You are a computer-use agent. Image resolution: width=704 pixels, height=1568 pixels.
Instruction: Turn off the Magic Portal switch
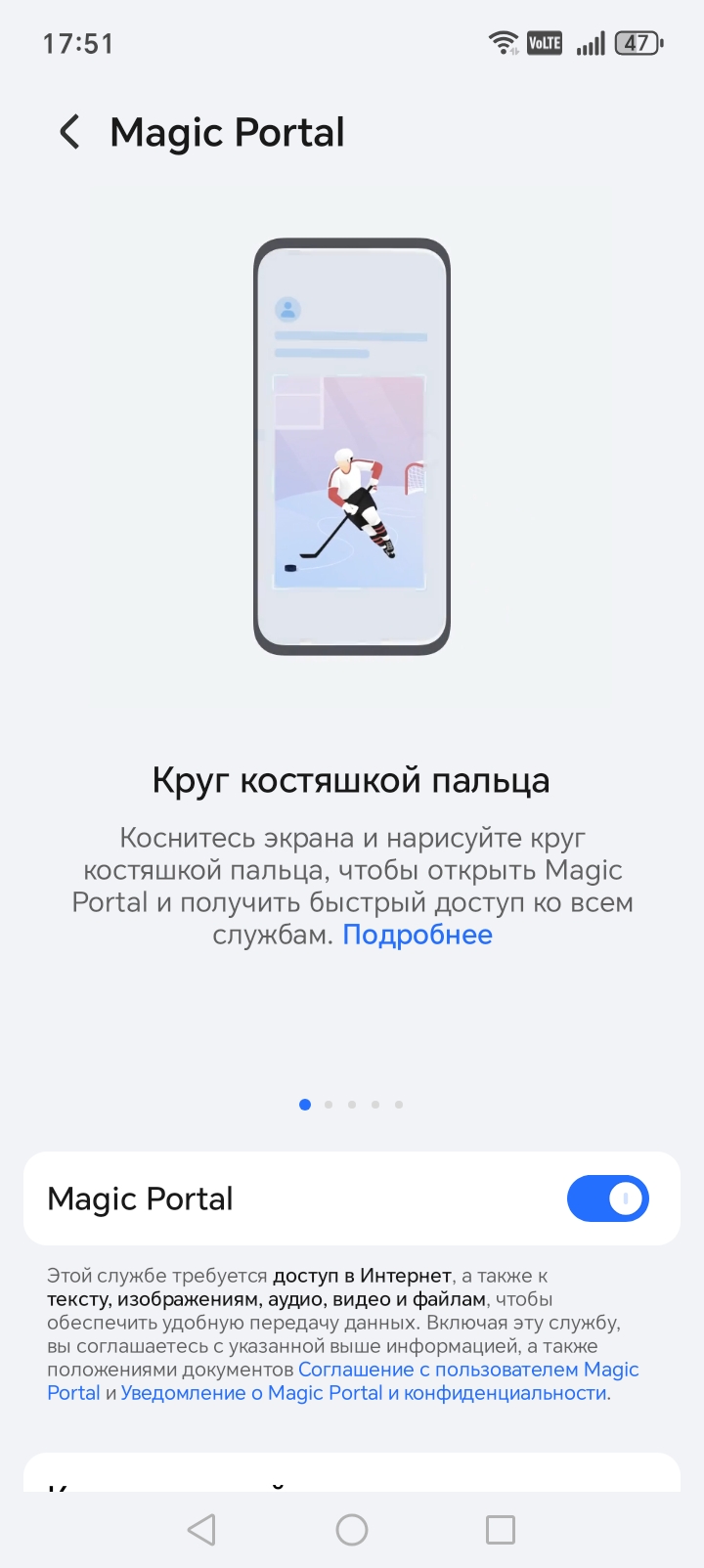point(607,1198)
